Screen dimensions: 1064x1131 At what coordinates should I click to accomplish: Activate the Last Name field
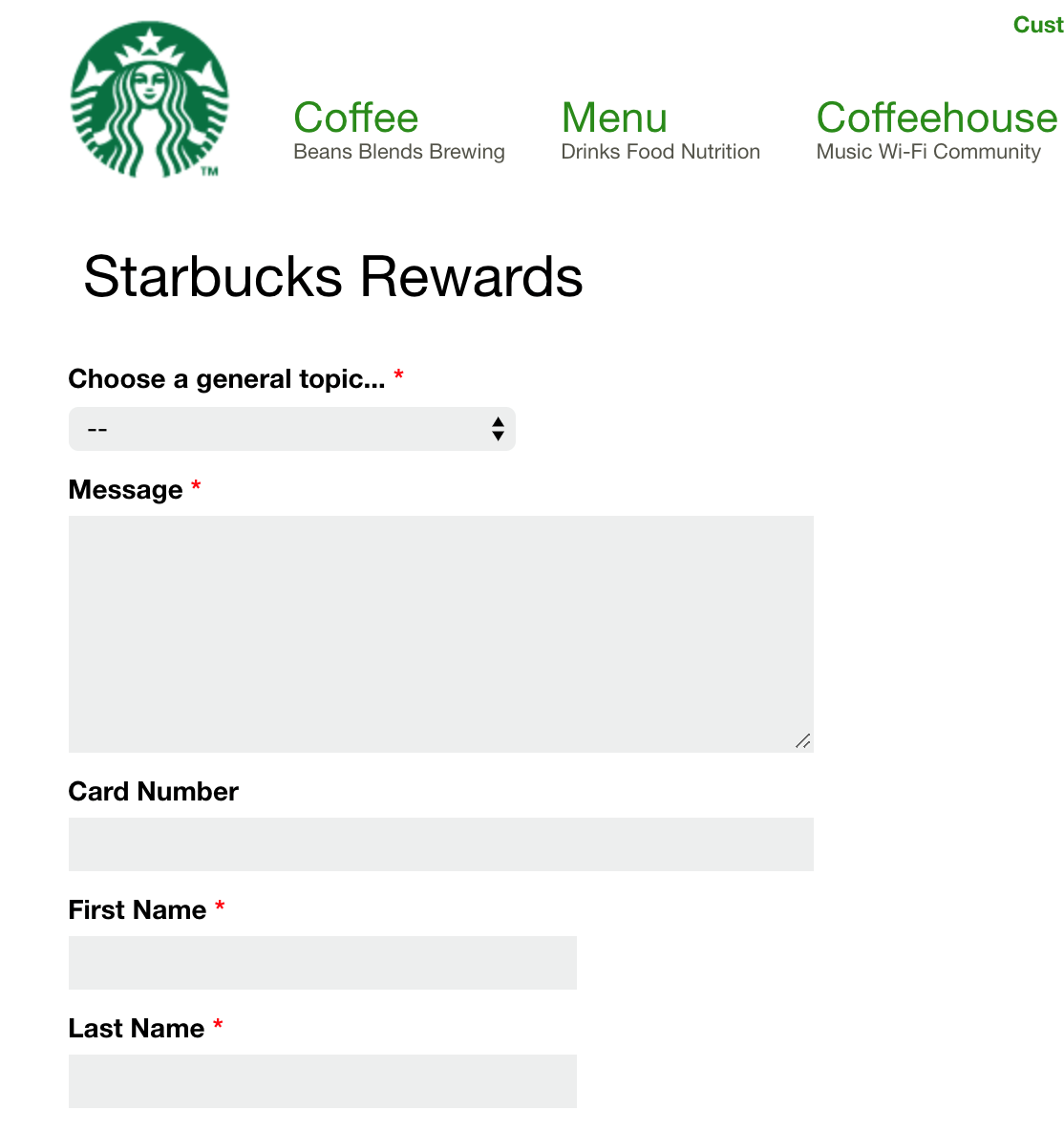pos(322,1081)
